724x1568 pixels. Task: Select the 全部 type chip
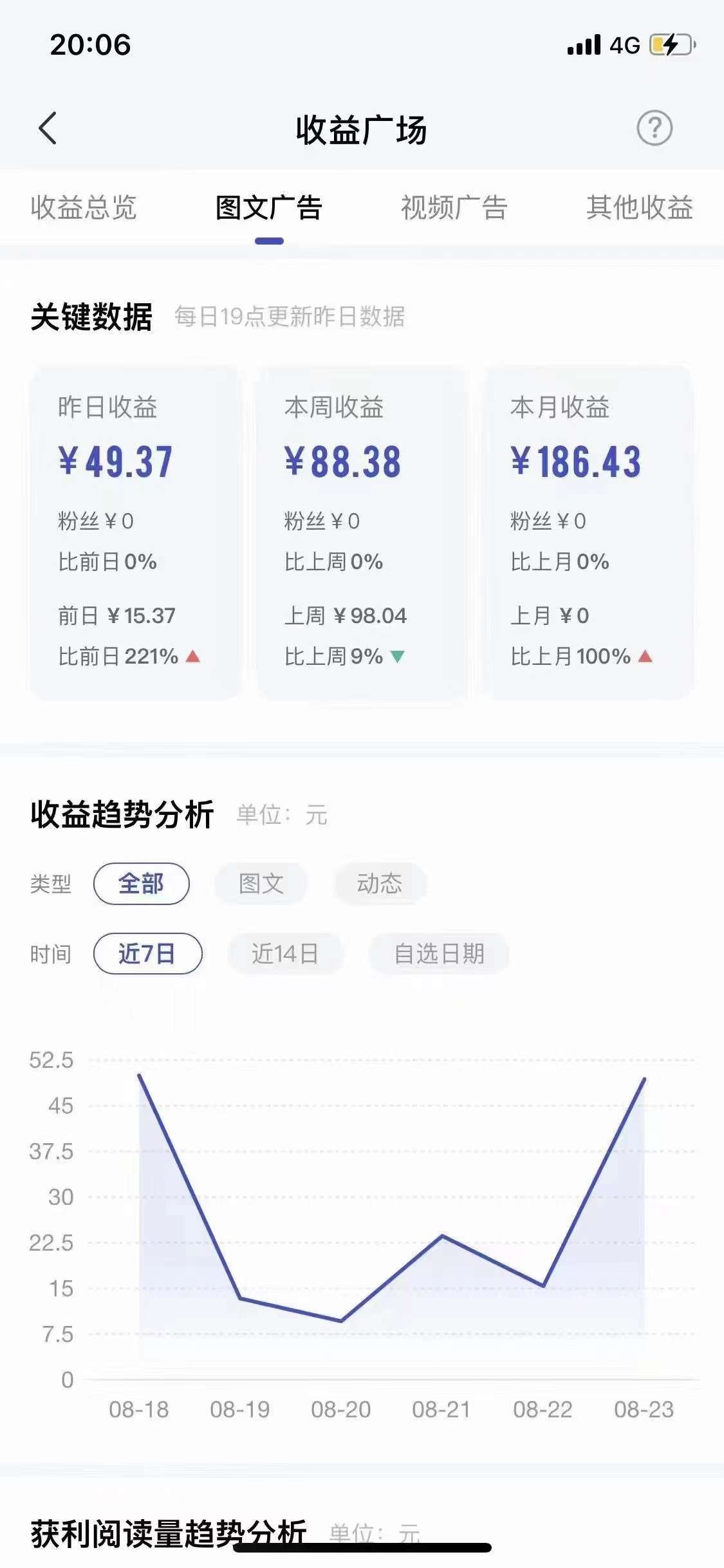(142, 884)
